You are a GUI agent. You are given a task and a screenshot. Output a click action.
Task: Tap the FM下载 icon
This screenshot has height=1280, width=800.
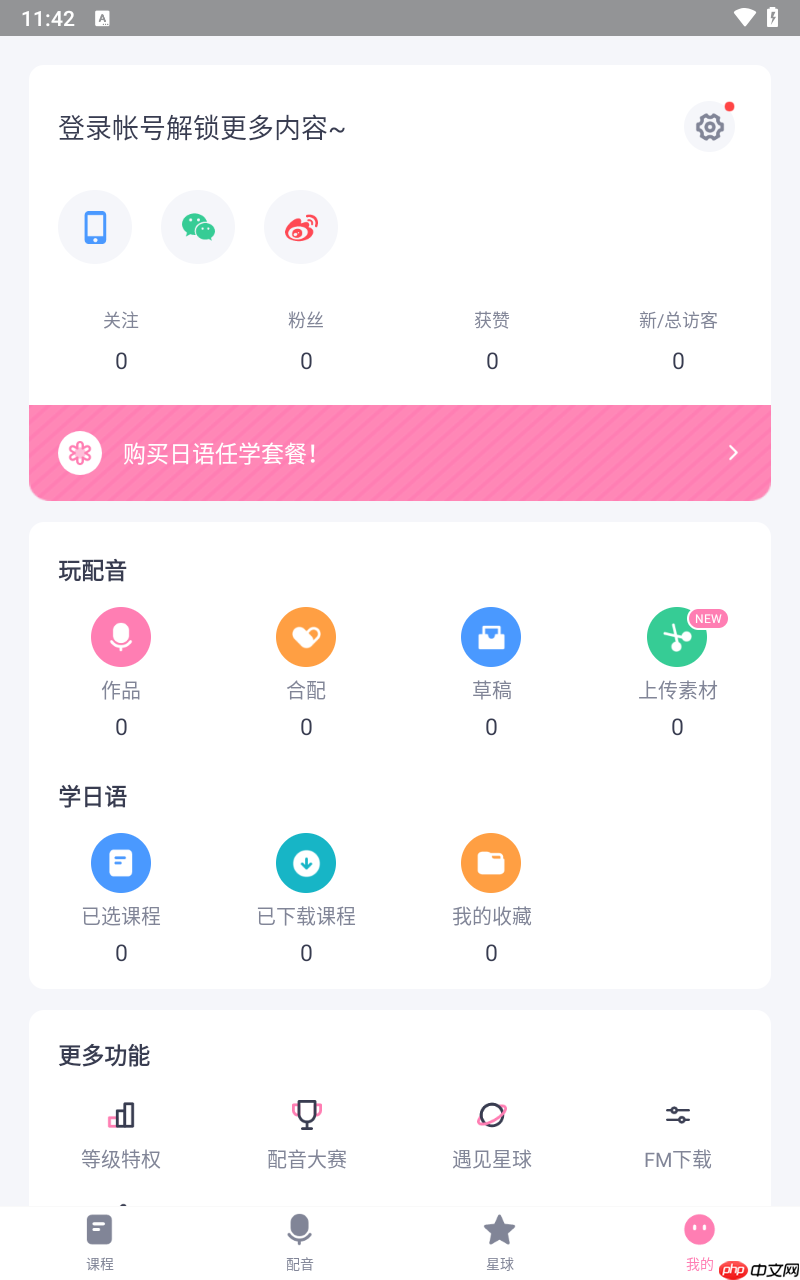coord(677,1115)
